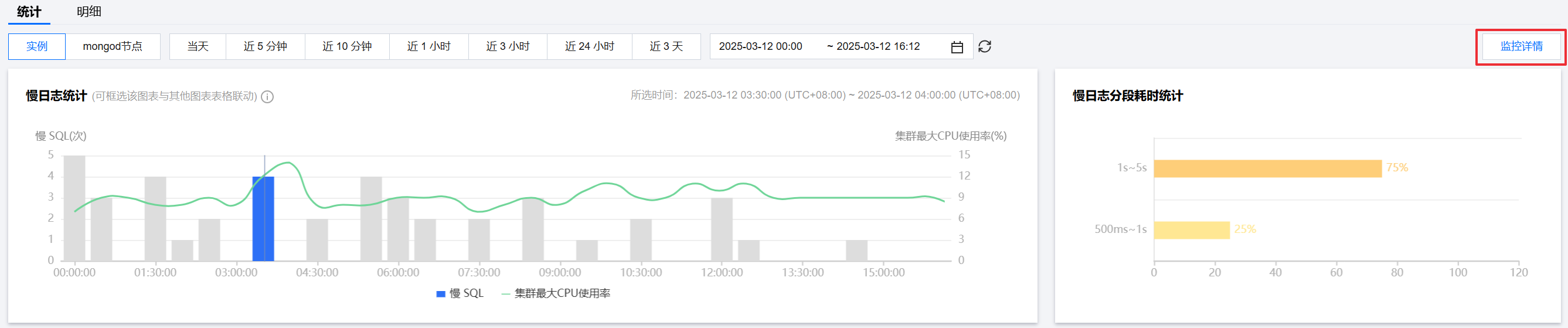Choose the 近 5 分钟 range

point(265,46)
